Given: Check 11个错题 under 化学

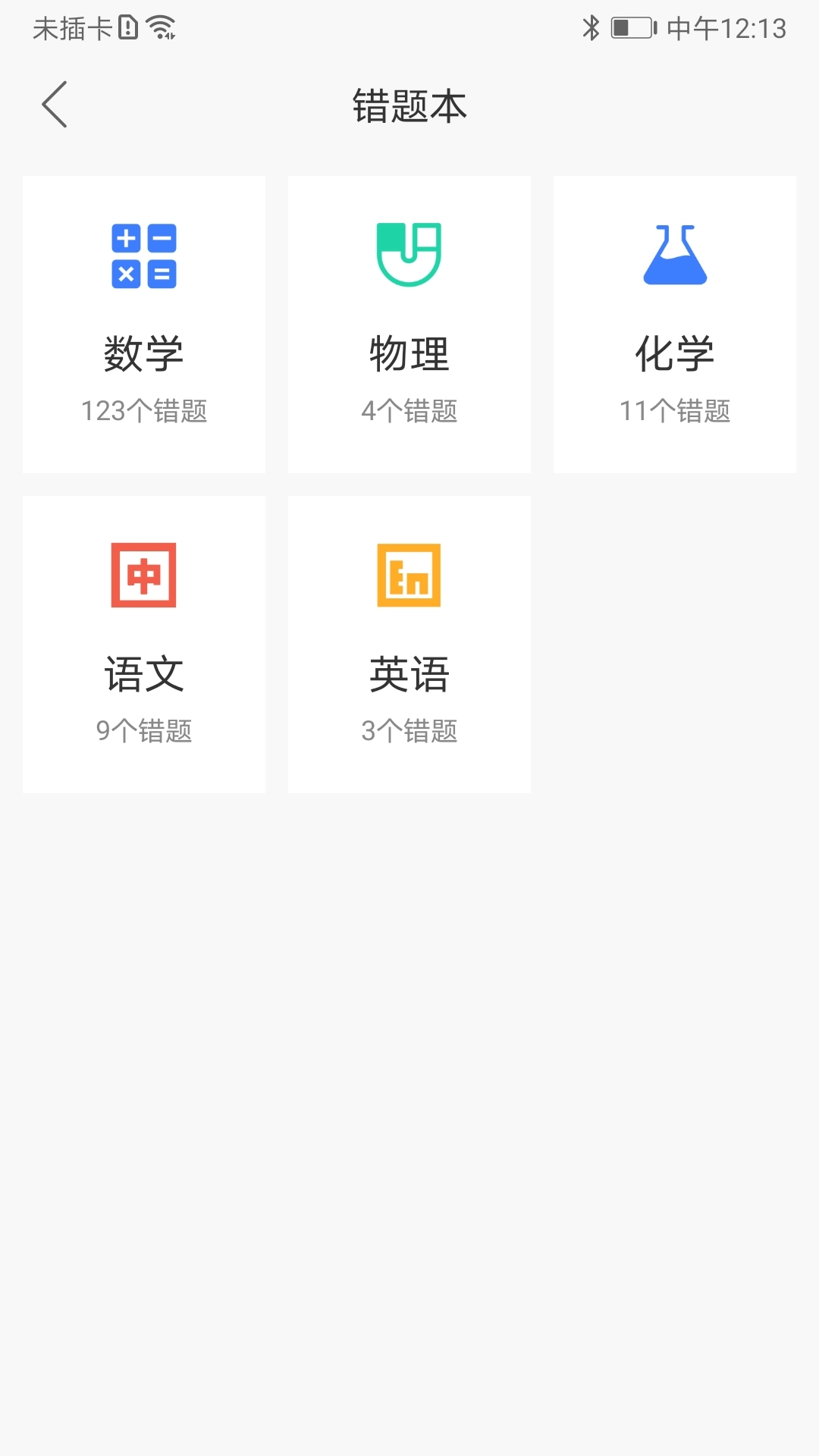Looking at the screenshot, I should 676,412.
